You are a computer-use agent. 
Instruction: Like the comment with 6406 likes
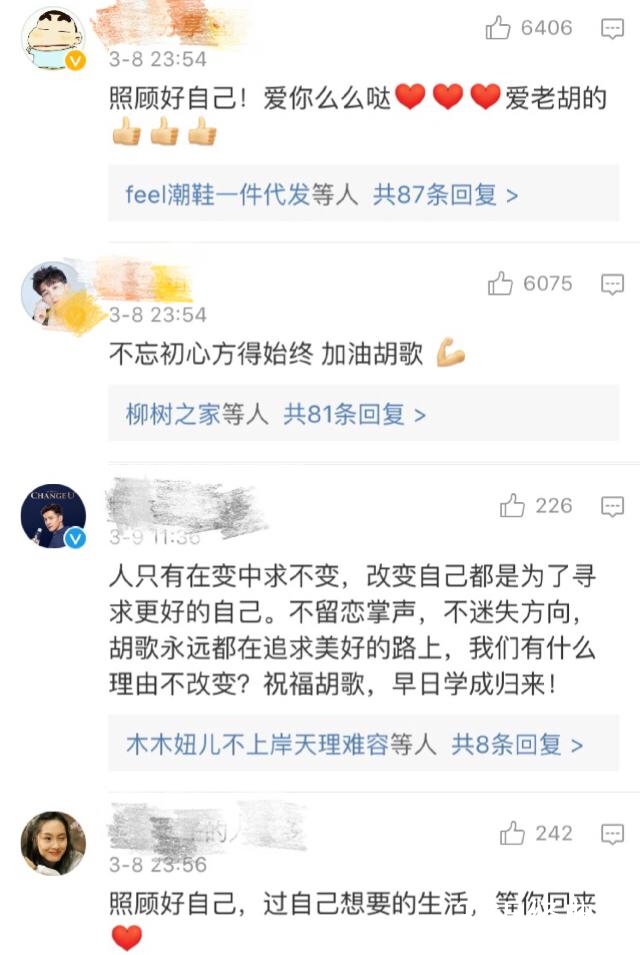coord(499,28)
